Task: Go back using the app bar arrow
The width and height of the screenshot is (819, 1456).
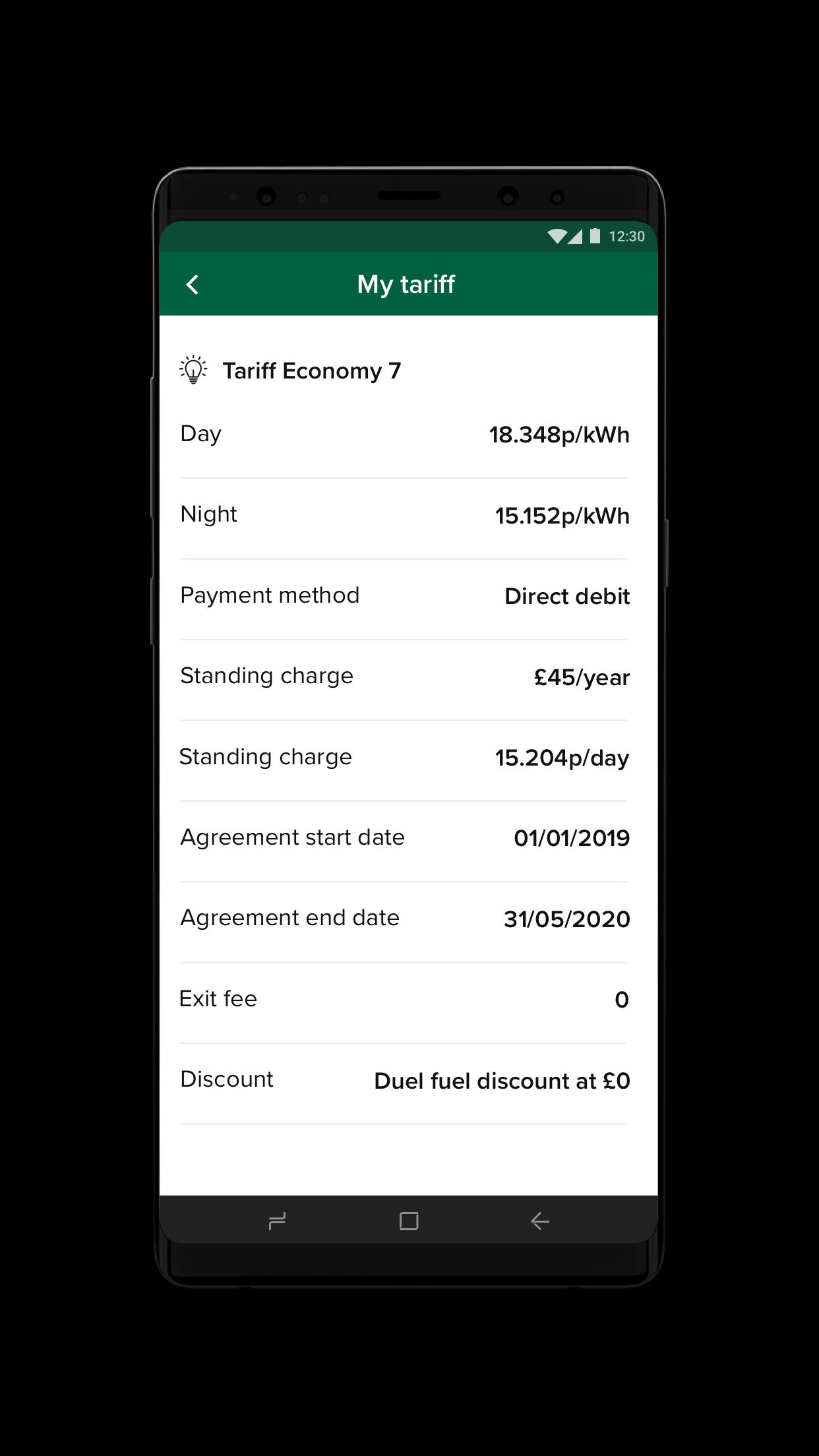Action: click(193, 285)
